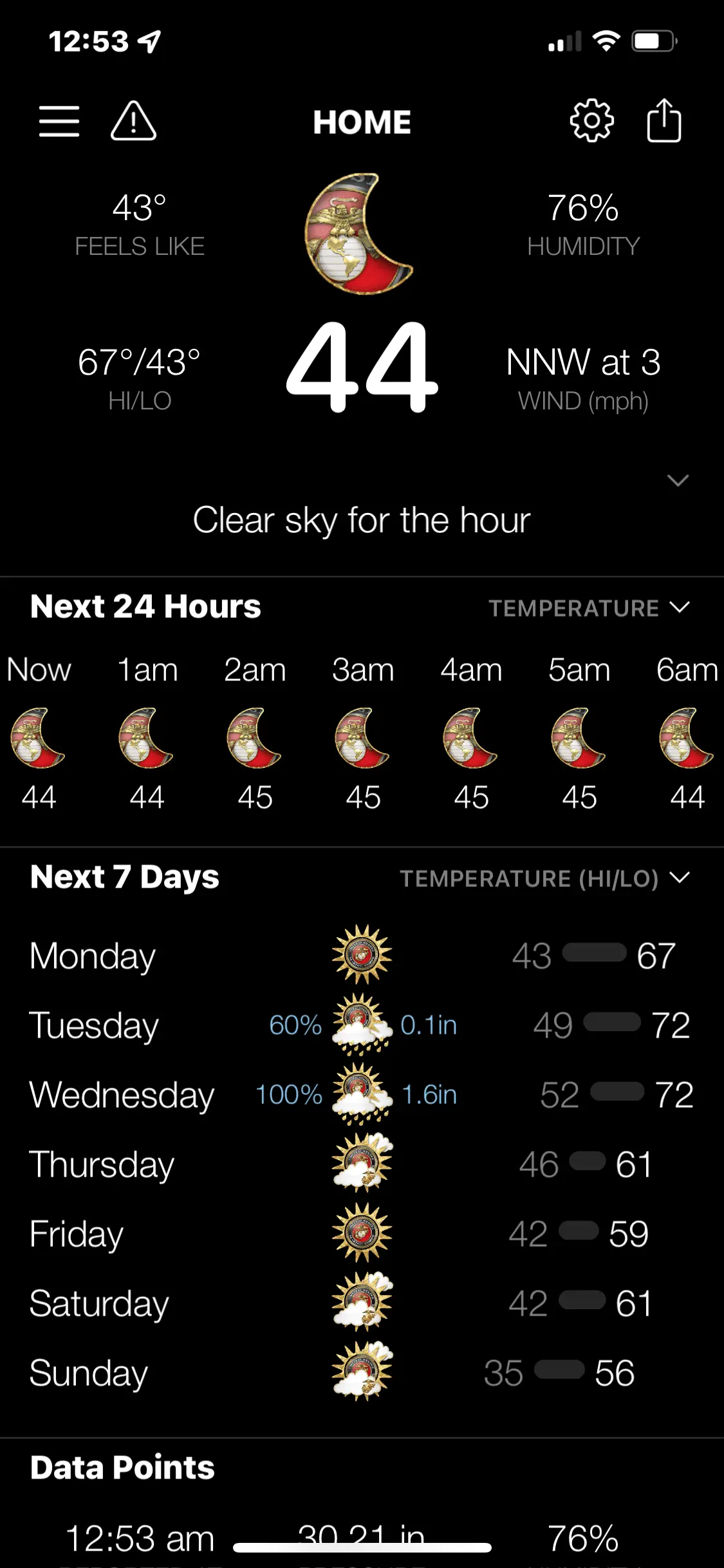Open the TEMPERATURE dropdown for Next 24 Hours
724x1568 pixels.
tap(589, 608)
